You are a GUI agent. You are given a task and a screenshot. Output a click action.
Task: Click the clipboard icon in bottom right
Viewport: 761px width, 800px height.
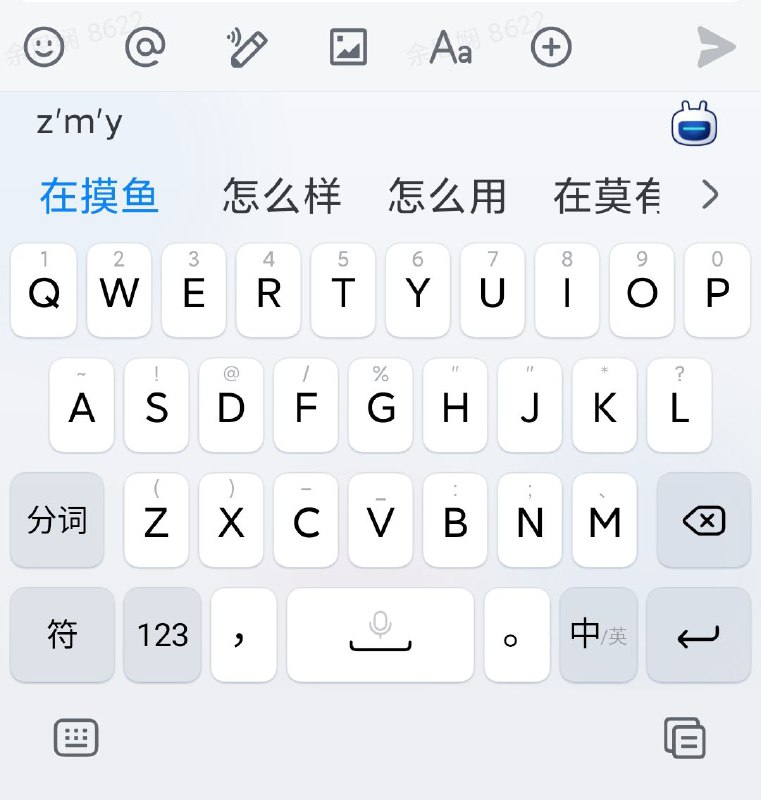(x=686, y=737)
